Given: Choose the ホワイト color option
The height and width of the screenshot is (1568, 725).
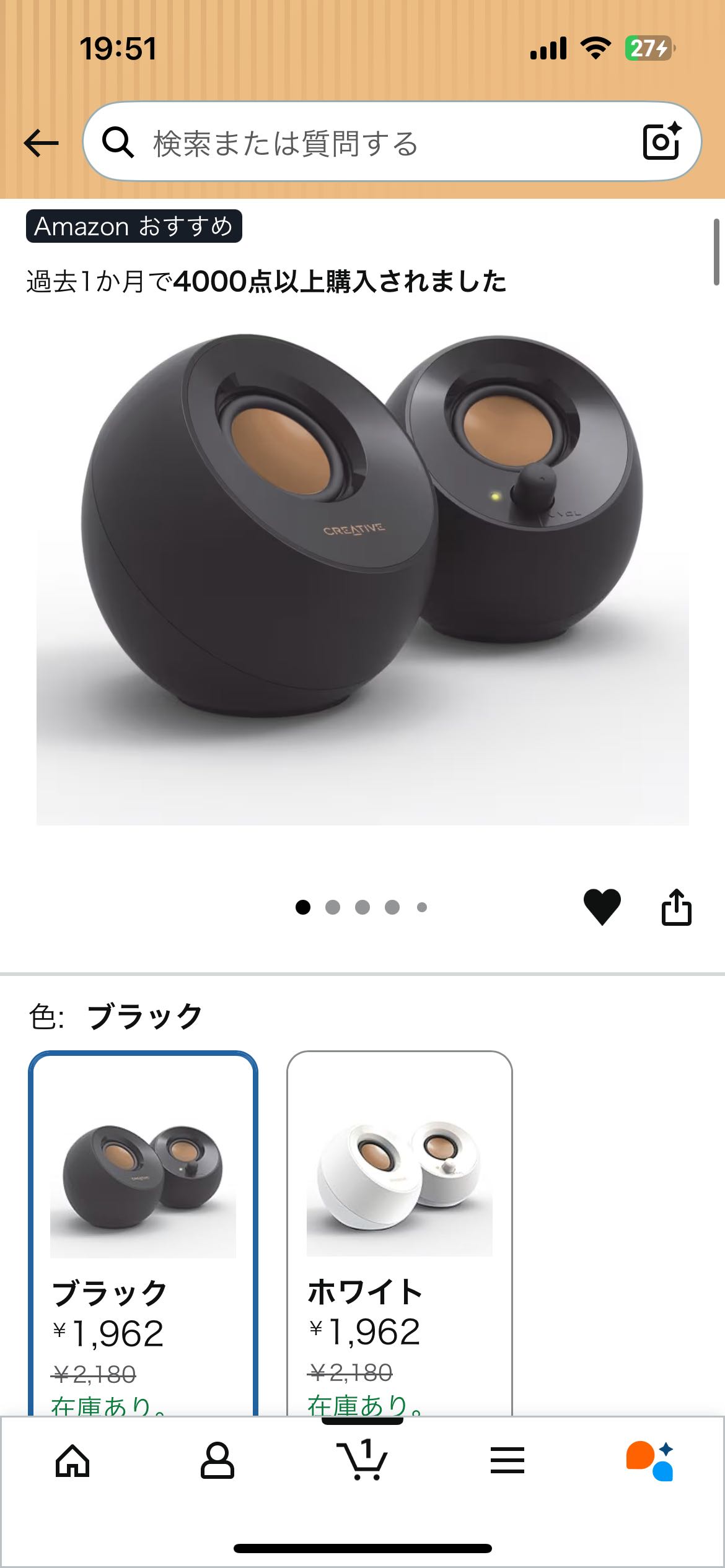Looking at the screenshot, I should pyautogui.click(x=400, y=1232).
